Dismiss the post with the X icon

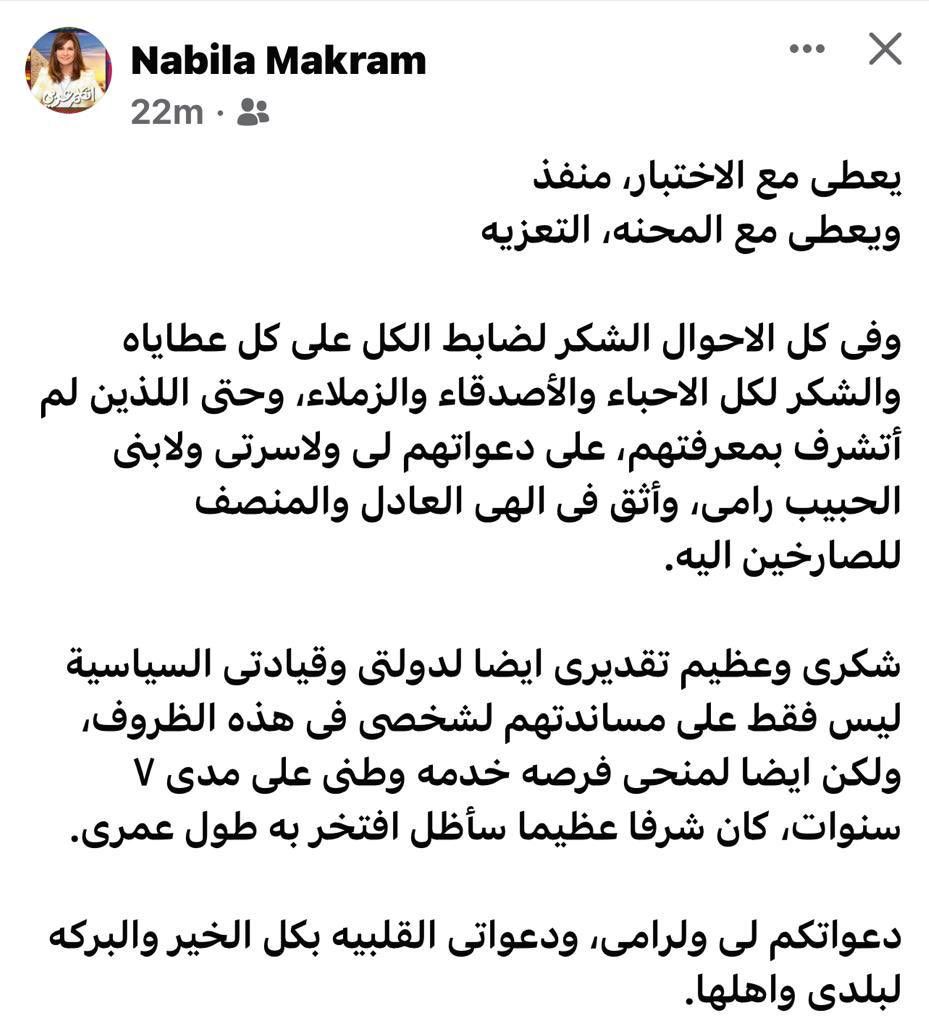pyautogui.click(x=885, y=48)
